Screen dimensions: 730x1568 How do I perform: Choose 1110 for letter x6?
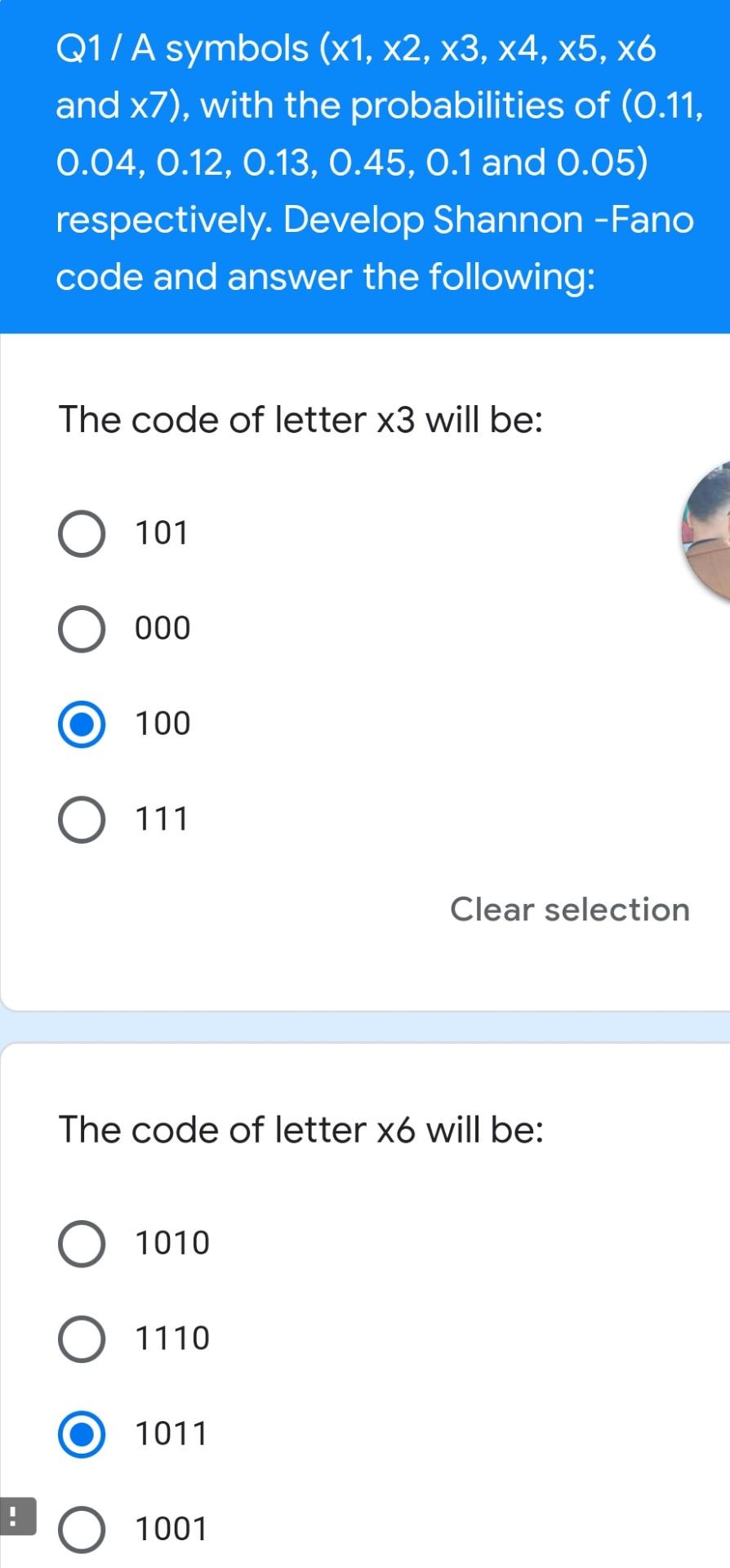tap(82, 1339)
